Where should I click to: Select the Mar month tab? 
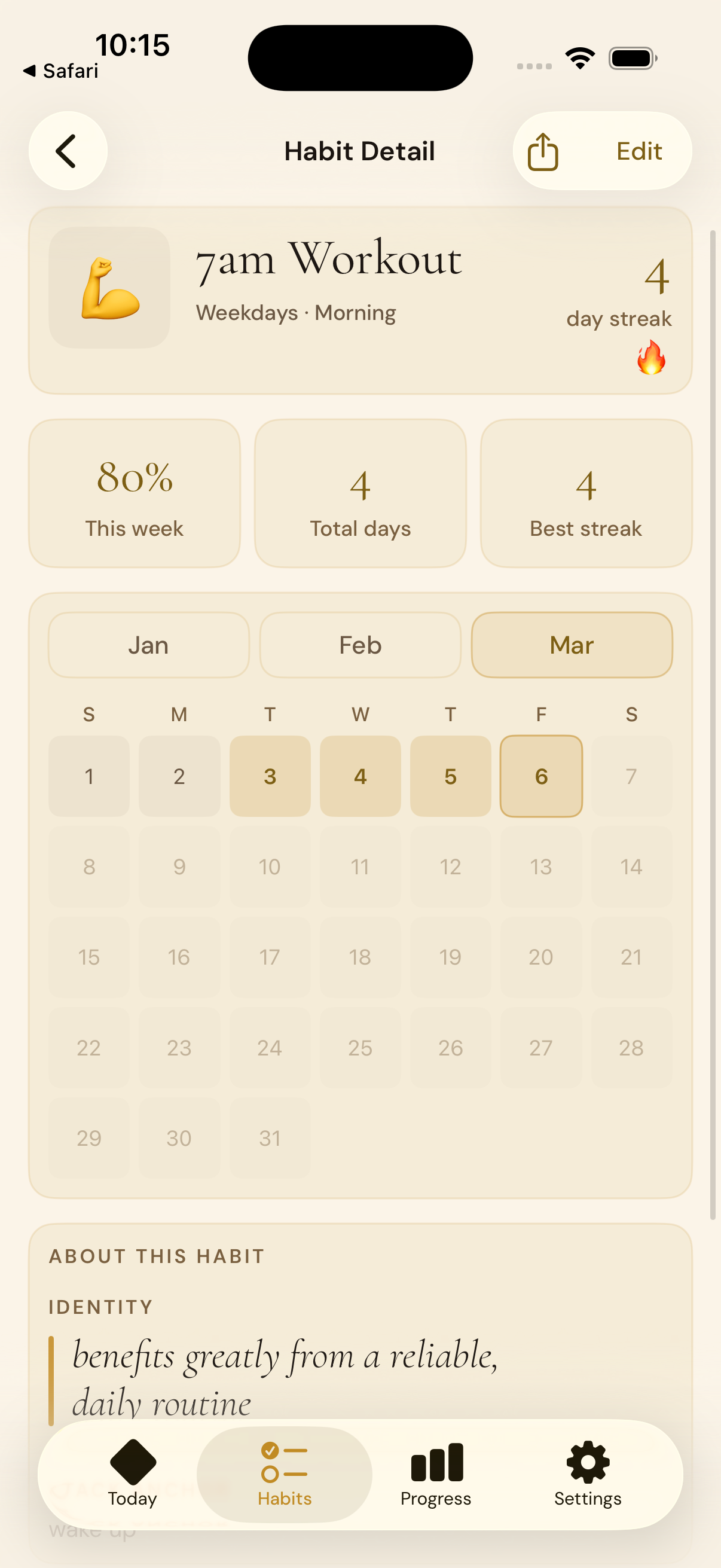point(572,645)
